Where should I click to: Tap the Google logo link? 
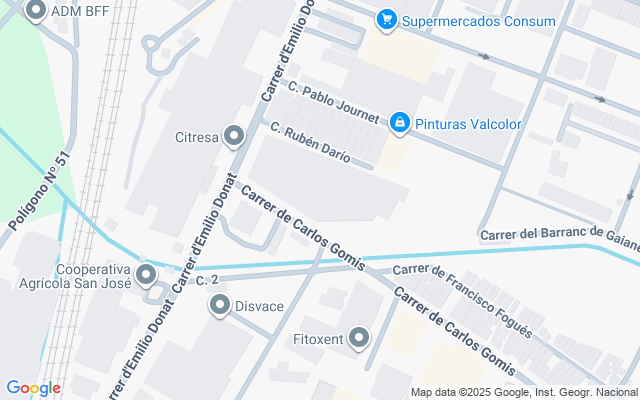point(33,388)
